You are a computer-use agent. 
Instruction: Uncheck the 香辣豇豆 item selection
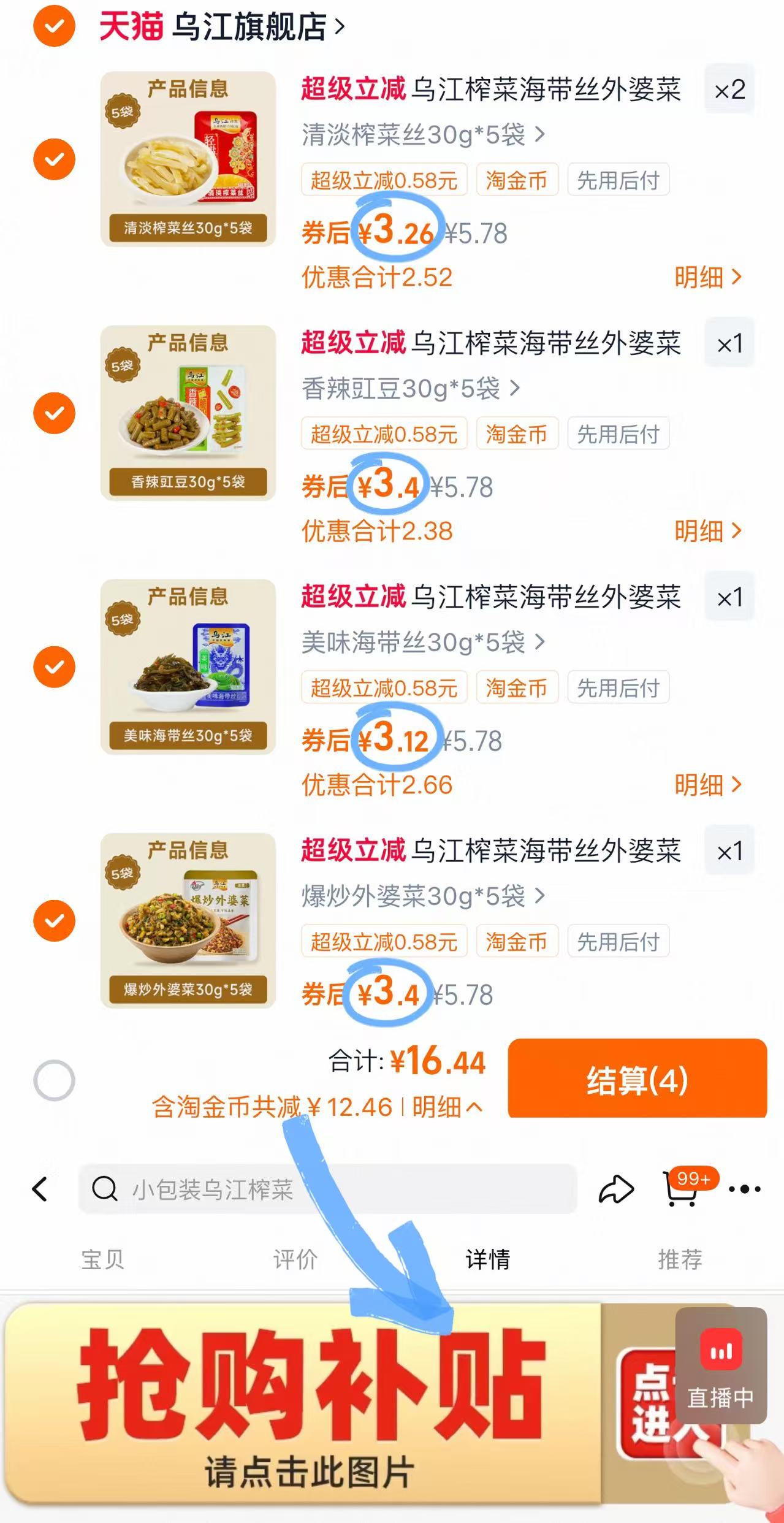[x=54, y=414]
